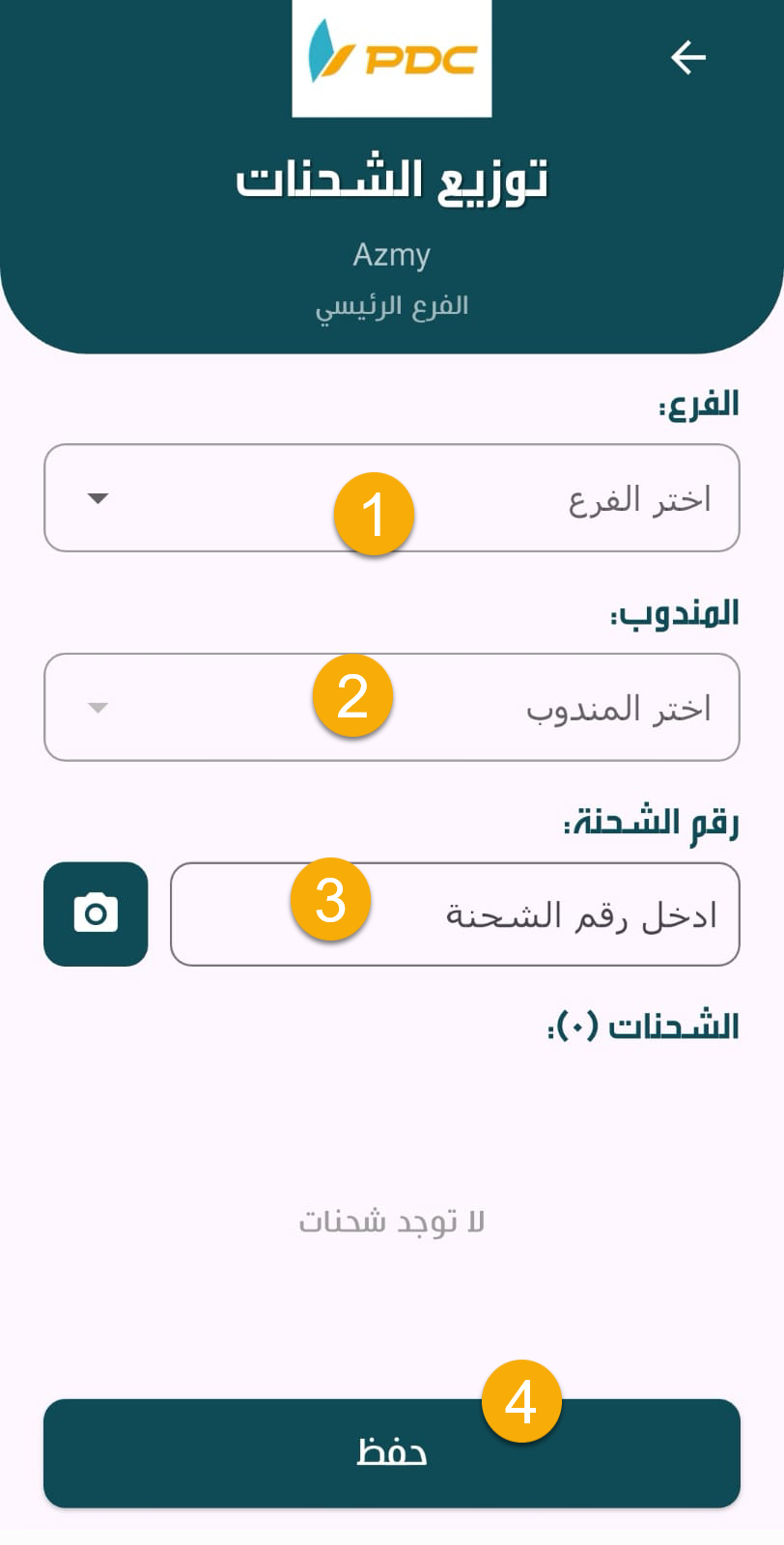Select الفرع الرئيسي branch label in header

coord(390,304)
